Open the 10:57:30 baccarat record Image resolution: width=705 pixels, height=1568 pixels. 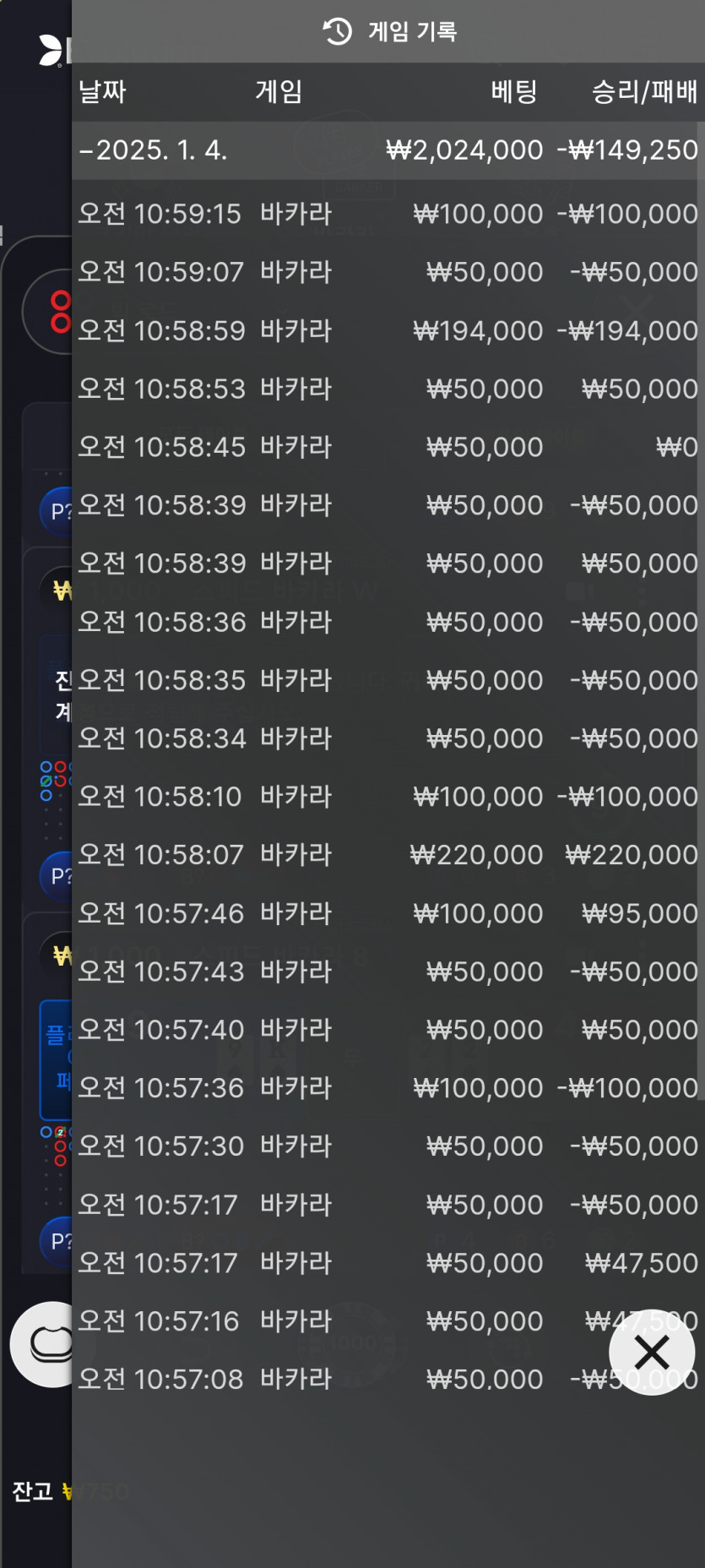tap(388, 1146)
